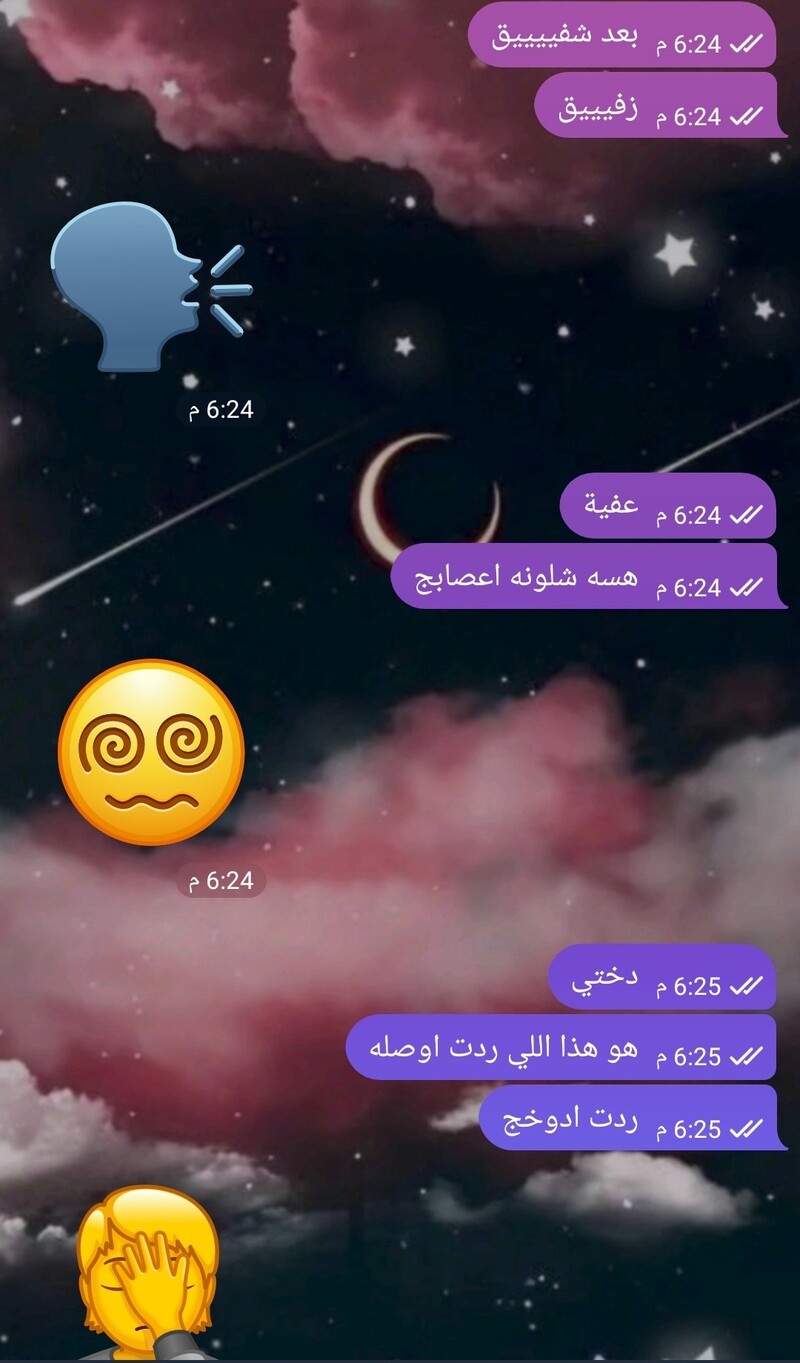
Task: Tap the message 'هسه شلونه اعصابج'
Action: (x=582, y=577)
